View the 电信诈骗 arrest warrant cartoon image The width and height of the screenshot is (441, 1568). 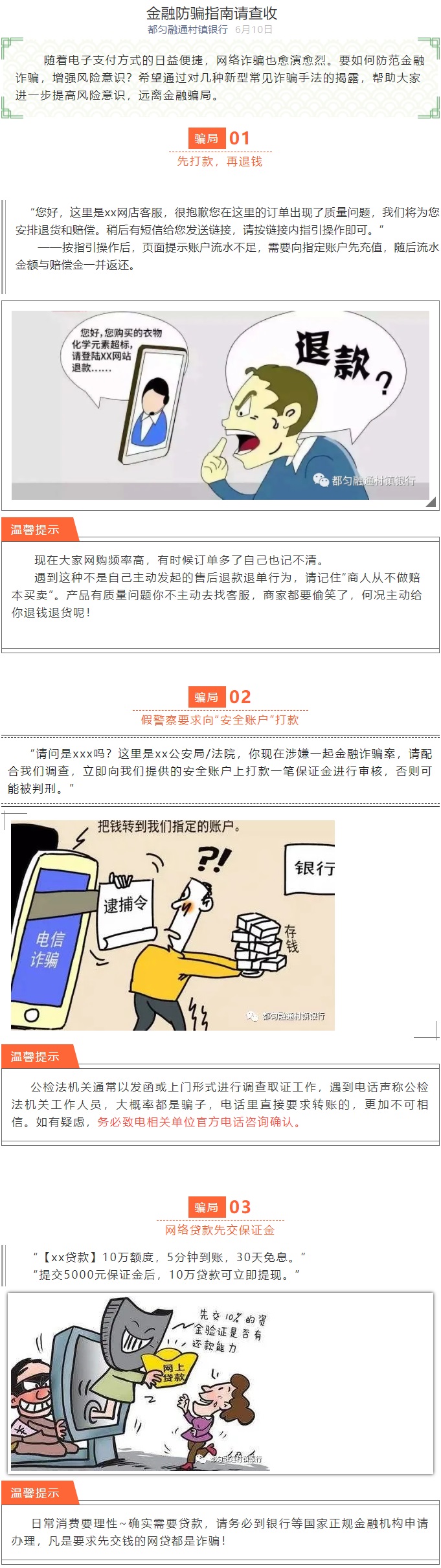pyautogui.click(x=173, y=924)
